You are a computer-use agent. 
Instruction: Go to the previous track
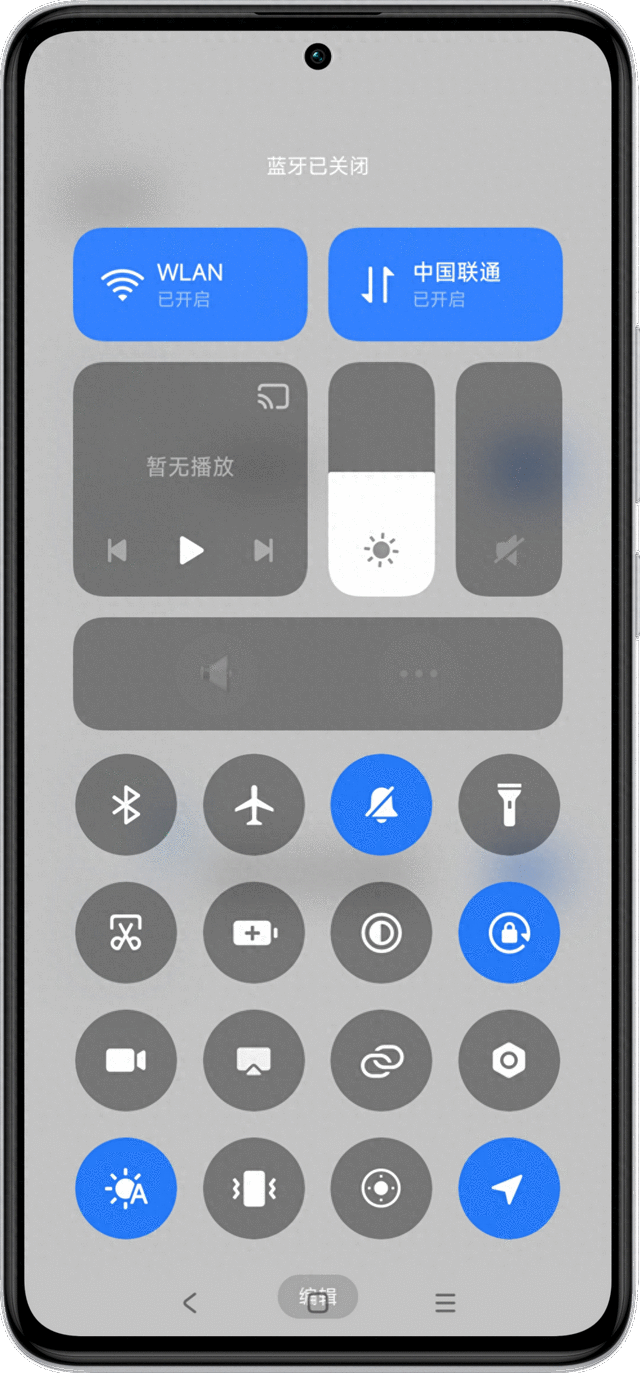point(117,550)
